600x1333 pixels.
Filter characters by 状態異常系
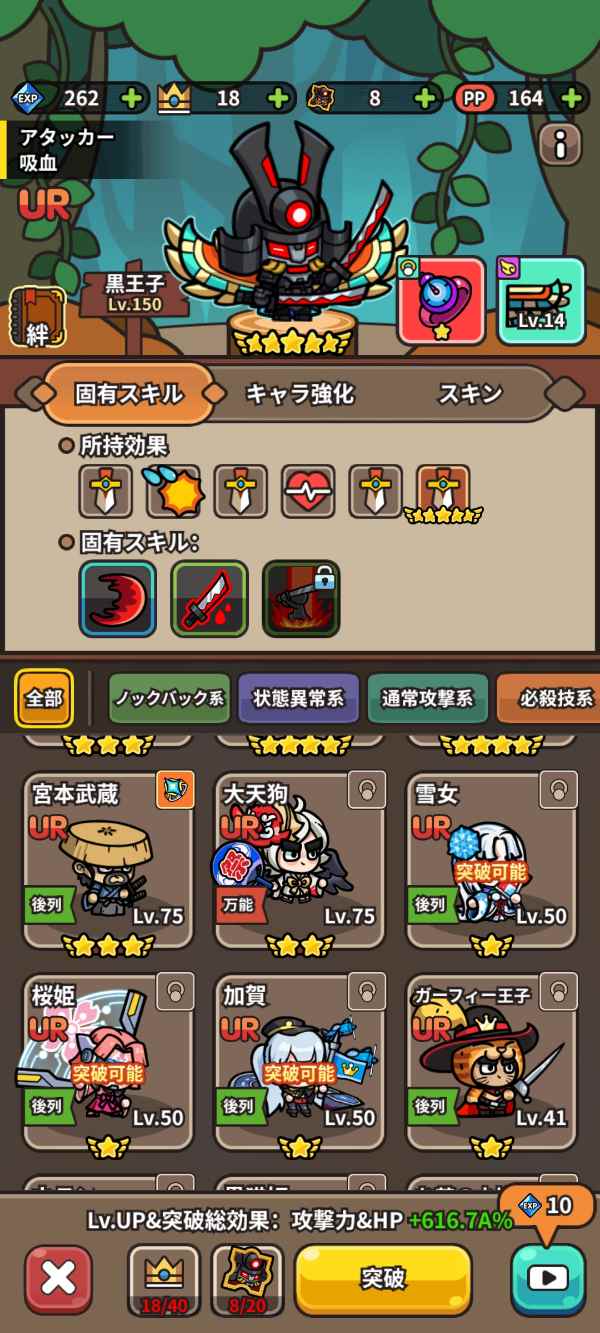[299, 698]
